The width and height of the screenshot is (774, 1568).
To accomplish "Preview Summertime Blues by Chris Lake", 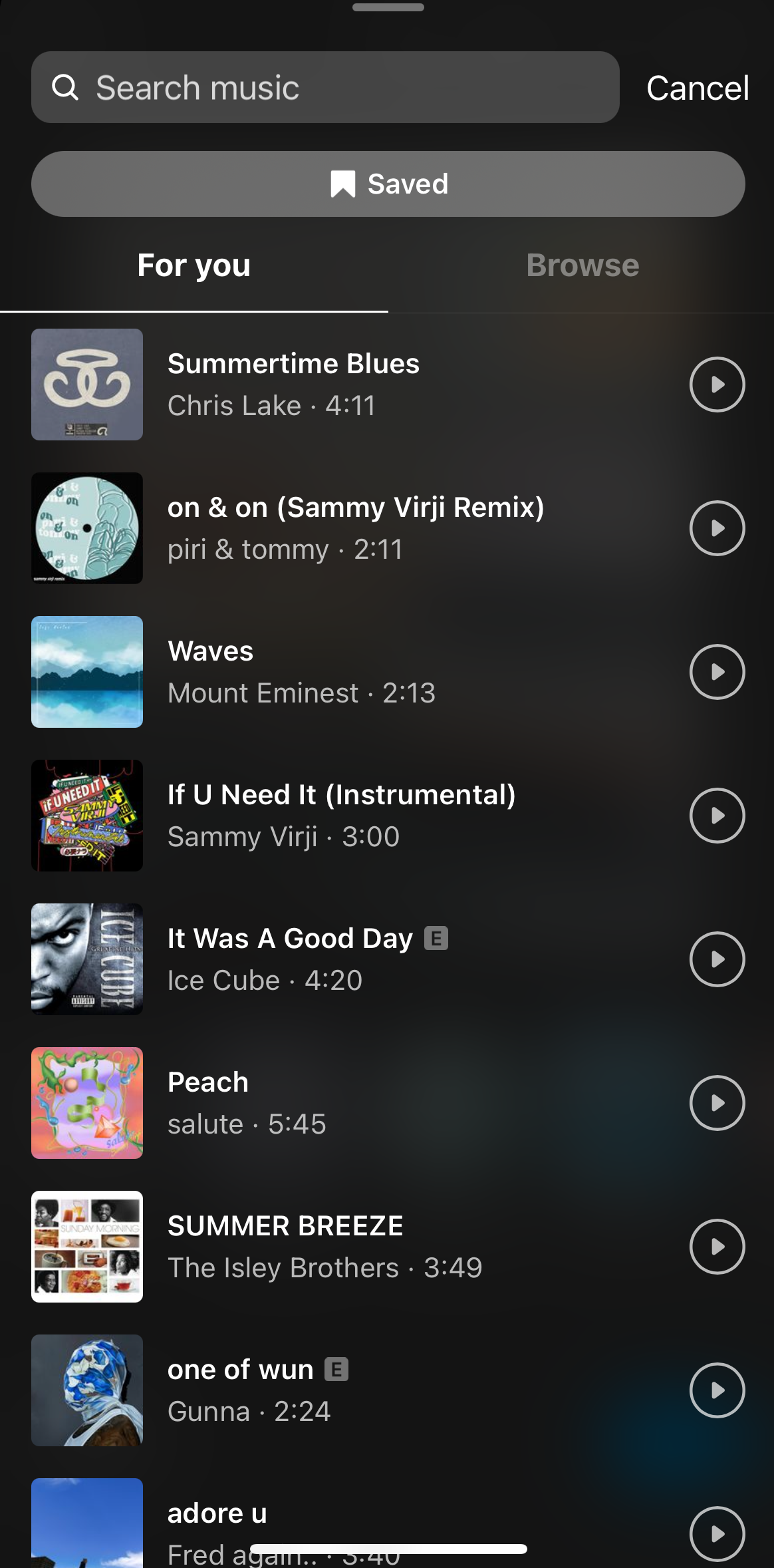I will 717,385.
